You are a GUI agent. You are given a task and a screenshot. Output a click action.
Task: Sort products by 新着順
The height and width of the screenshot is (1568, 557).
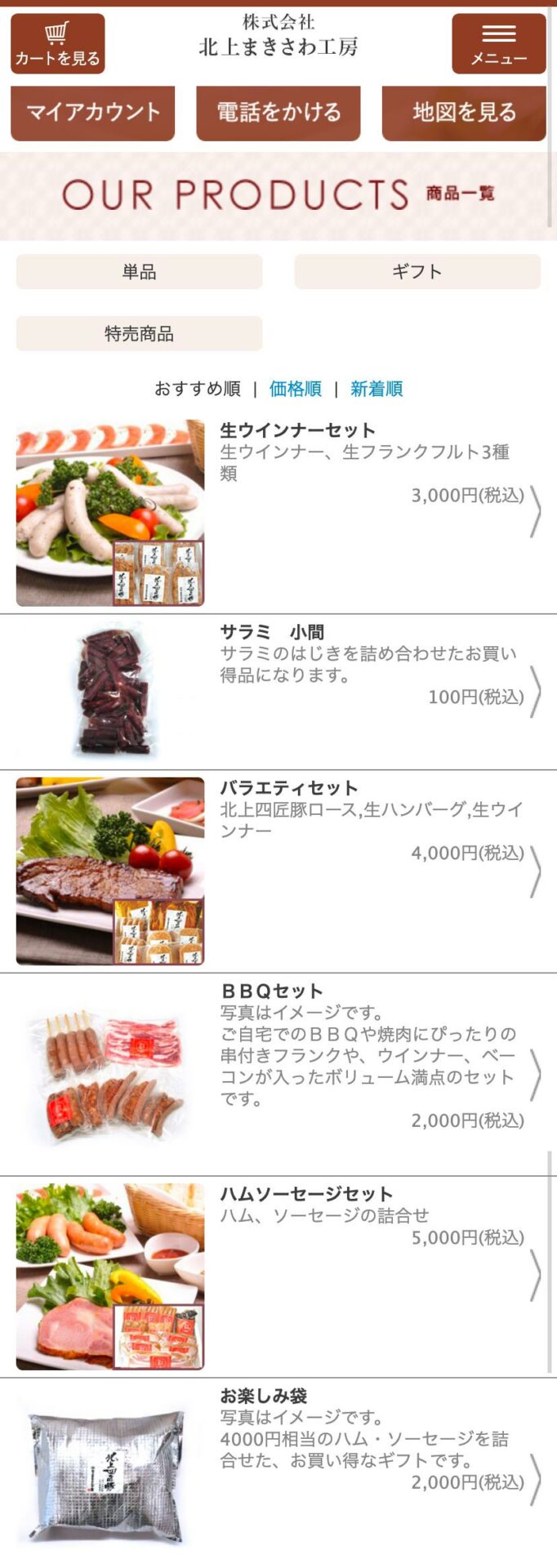coord(377,389)
